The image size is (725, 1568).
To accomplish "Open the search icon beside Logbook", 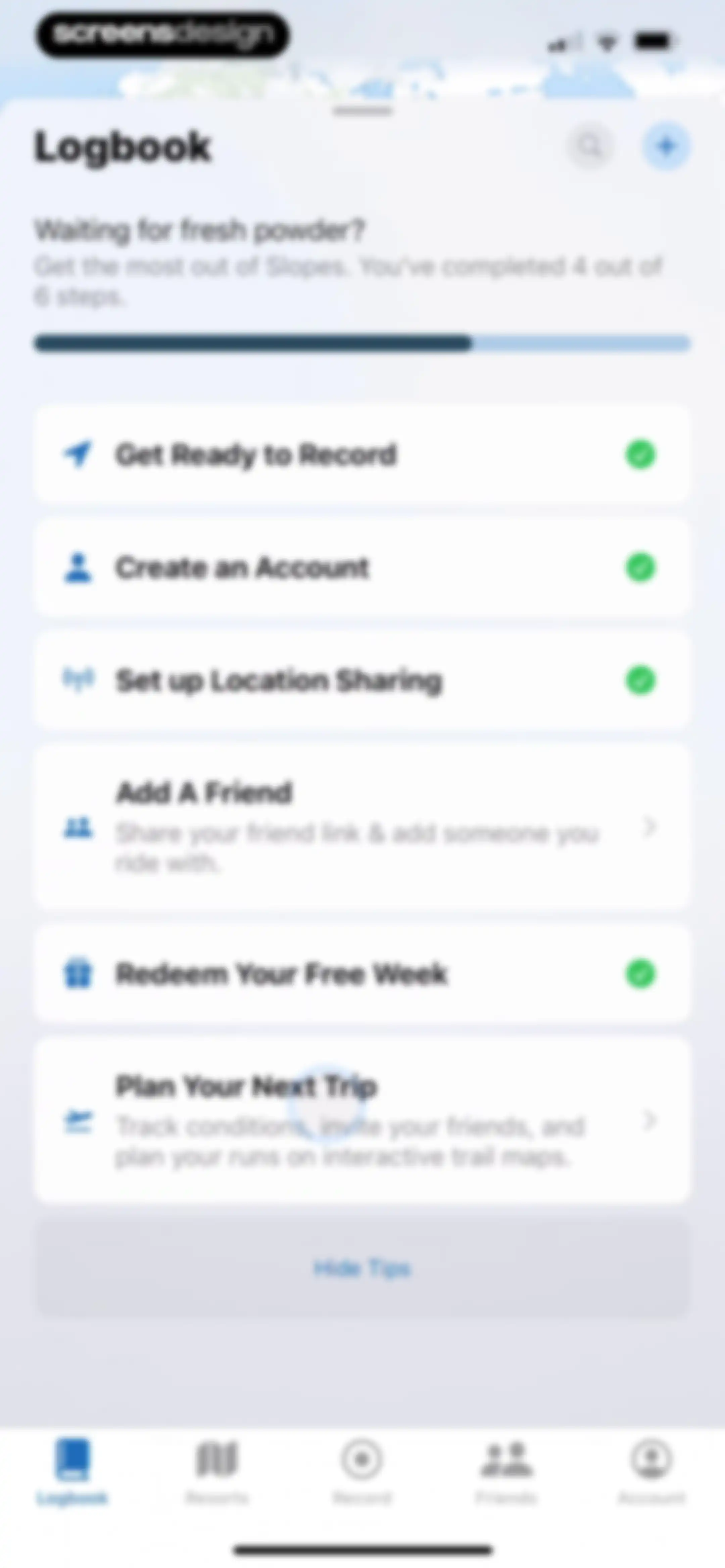I will pos(589,146).
